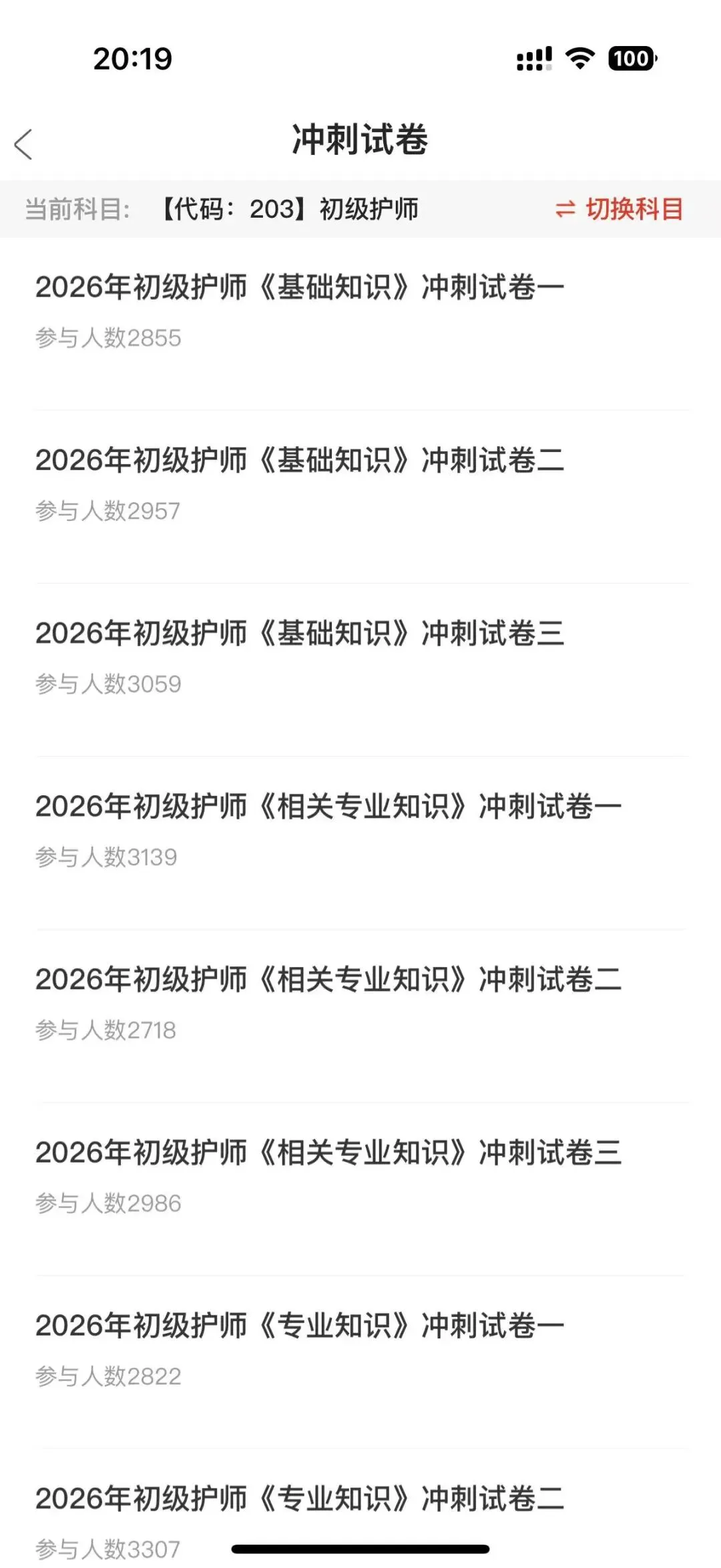Start《相关专业知识》冲刺试卷二
The image size is (721, 1568).
pos(328,980)
